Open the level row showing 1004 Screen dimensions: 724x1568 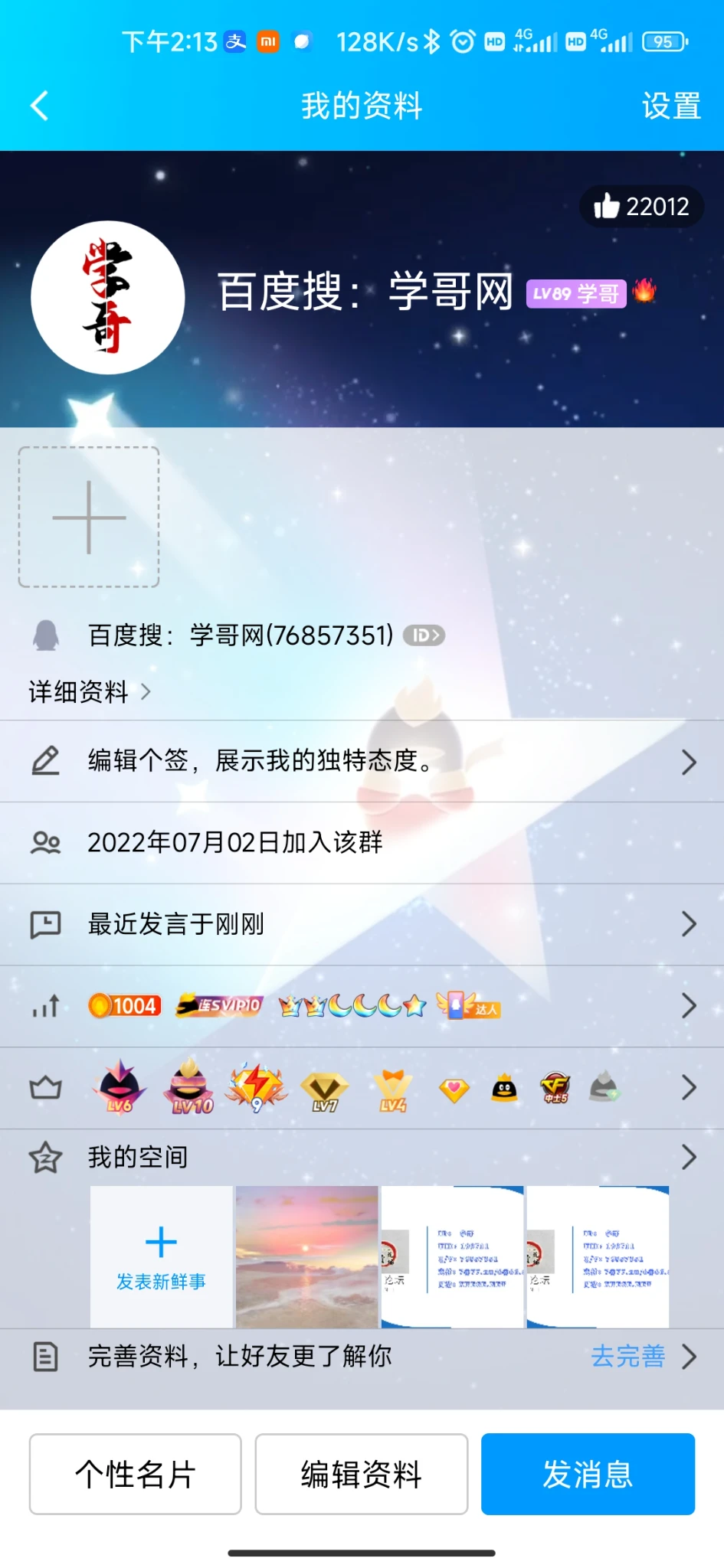[x=362, y=1006]
